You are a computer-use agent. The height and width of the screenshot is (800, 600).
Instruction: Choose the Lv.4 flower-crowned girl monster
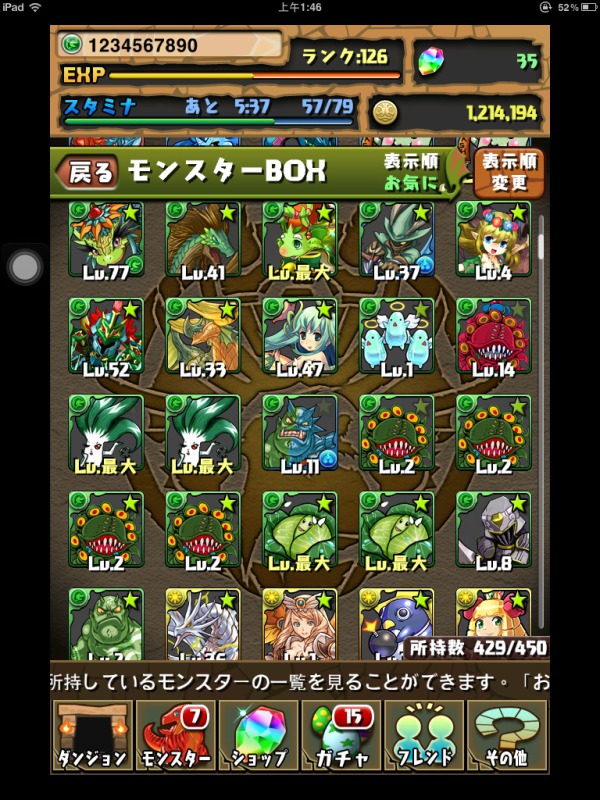coord(493,241)
